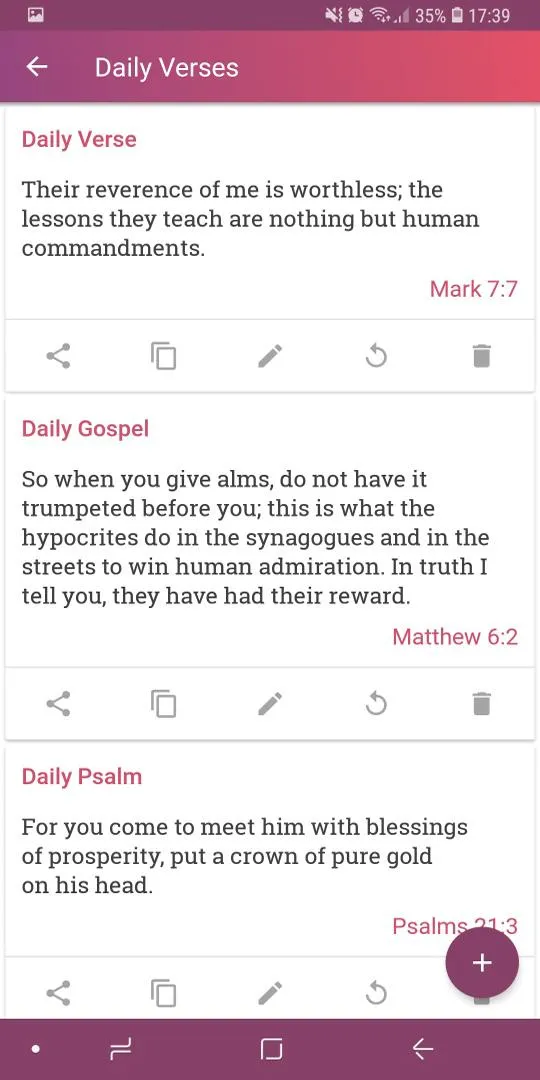Image resolution: width=540 pixels, height=1080 pixels.
Task: Copy the Daily Psalm text
Action: click(x=164, y=993)
